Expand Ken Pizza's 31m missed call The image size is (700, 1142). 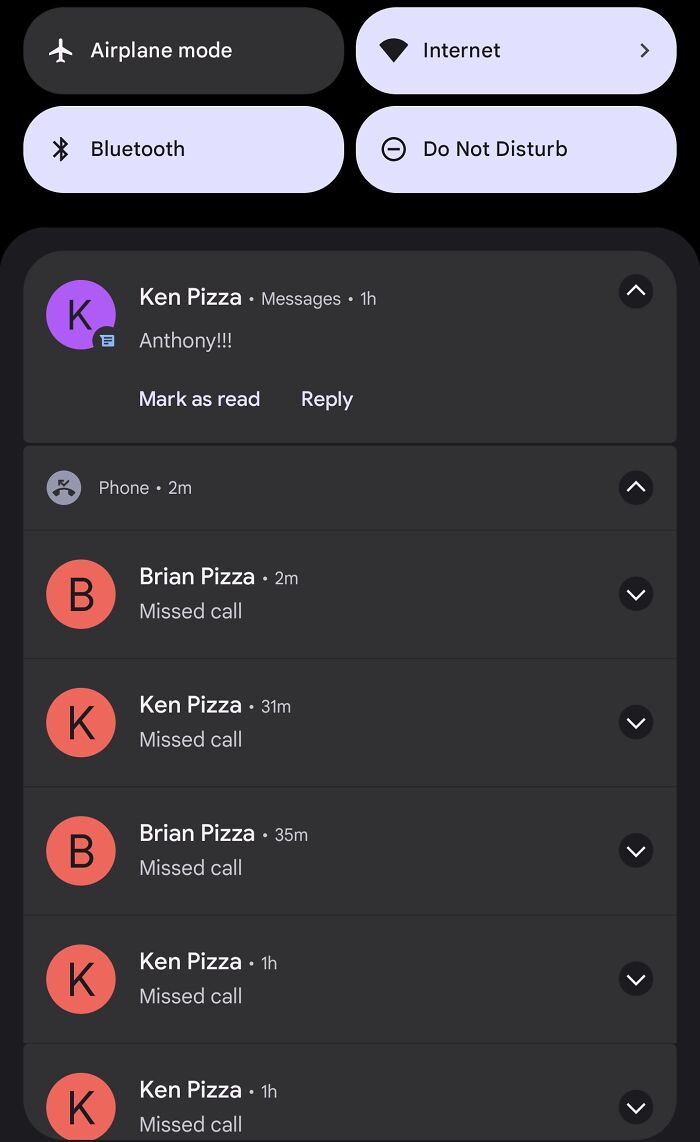pyautogui.click(x=636, y=723)
